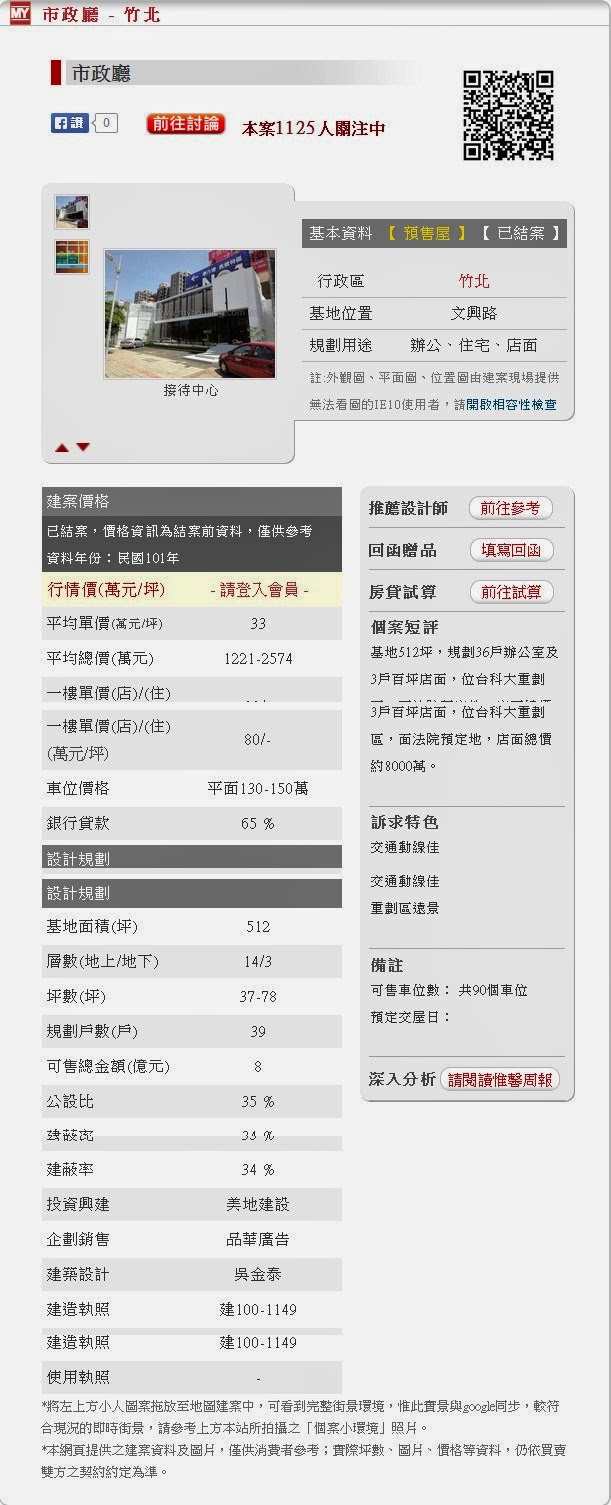Open 前往試算 mortgage calculator
611x1505 pixels.
(x=511, y=592)
